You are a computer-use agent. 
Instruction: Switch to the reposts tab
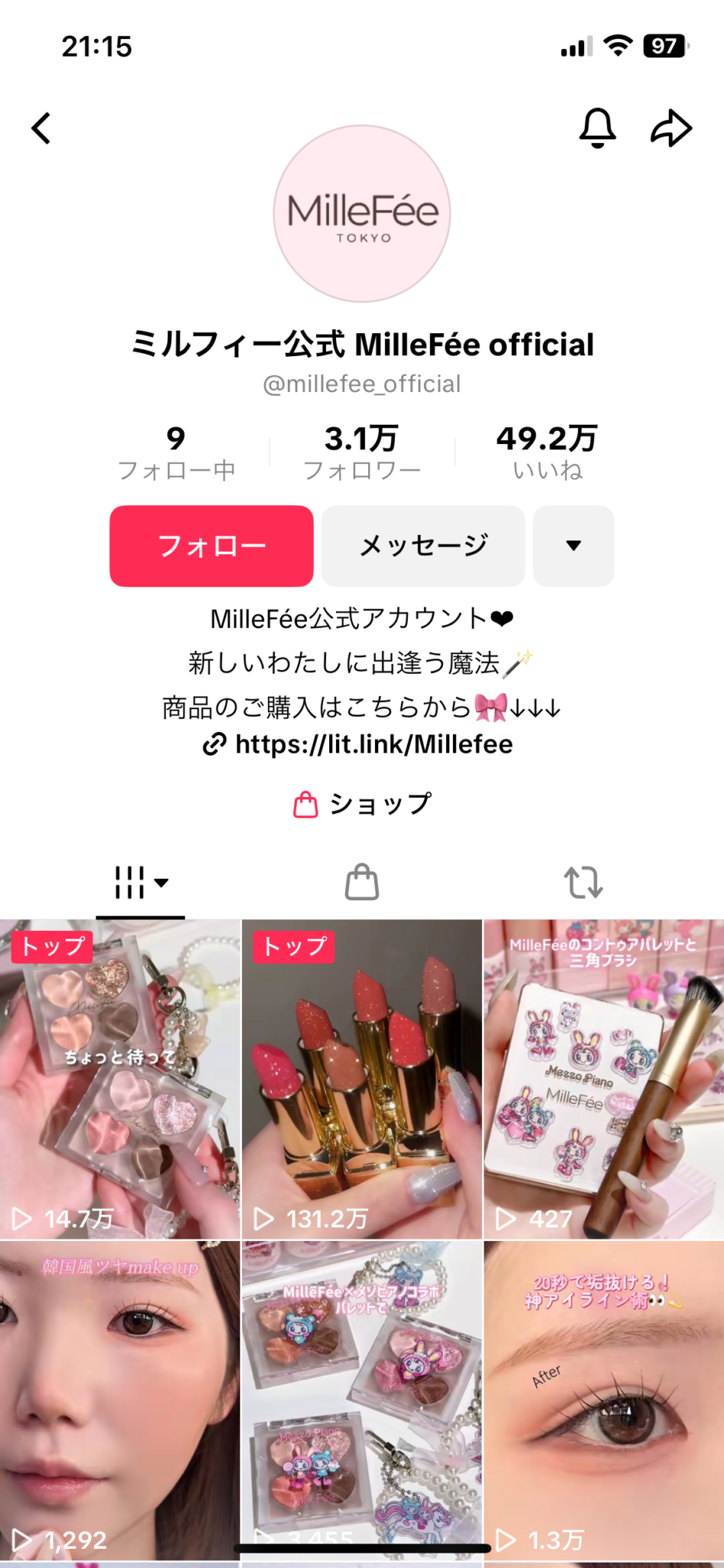click(583, 882)
